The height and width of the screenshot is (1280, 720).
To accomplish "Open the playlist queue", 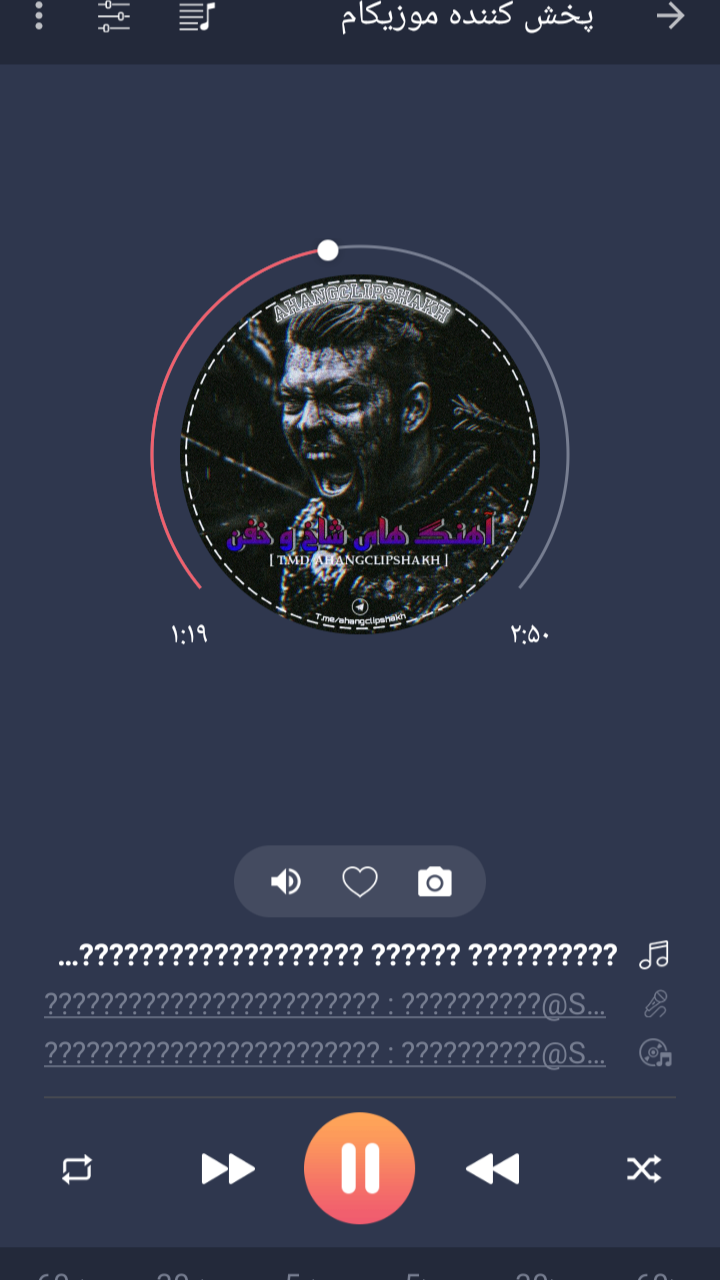I will pyautogui.click(x=197, y=15).
